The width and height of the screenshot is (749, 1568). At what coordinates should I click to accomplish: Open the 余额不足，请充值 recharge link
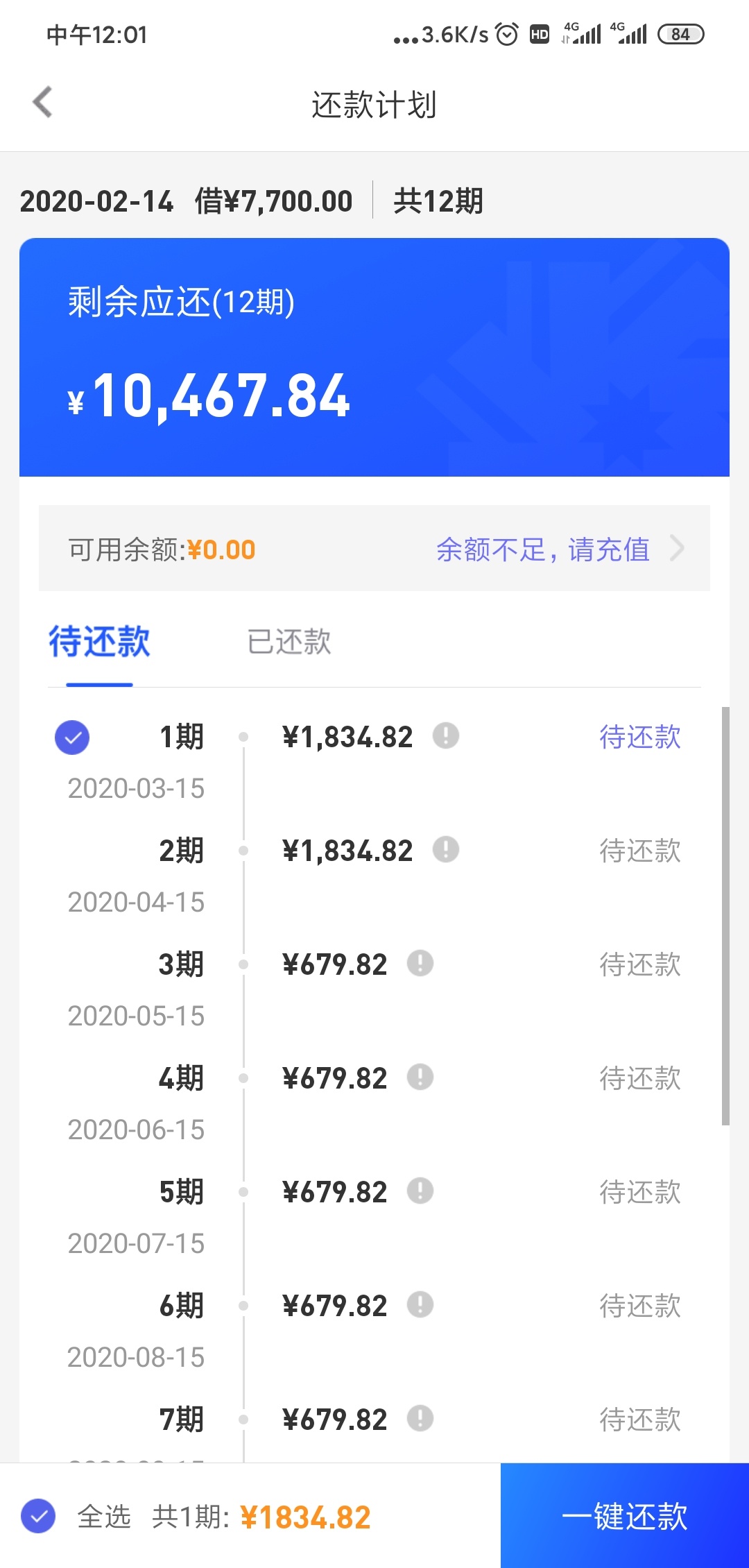[x=560, y=549]
